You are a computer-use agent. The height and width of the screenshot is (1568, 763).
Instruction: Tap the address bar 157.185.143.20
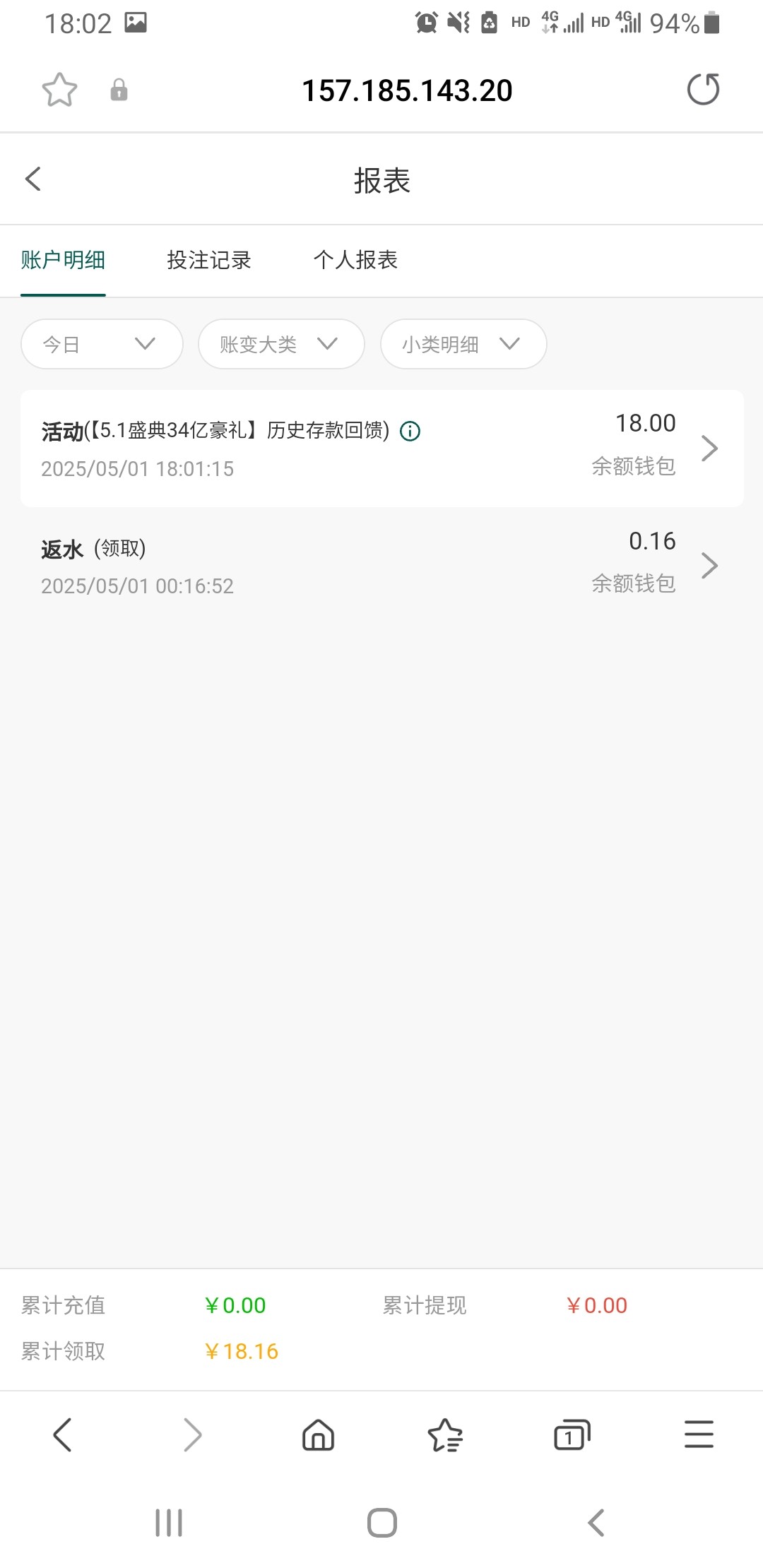407,90
